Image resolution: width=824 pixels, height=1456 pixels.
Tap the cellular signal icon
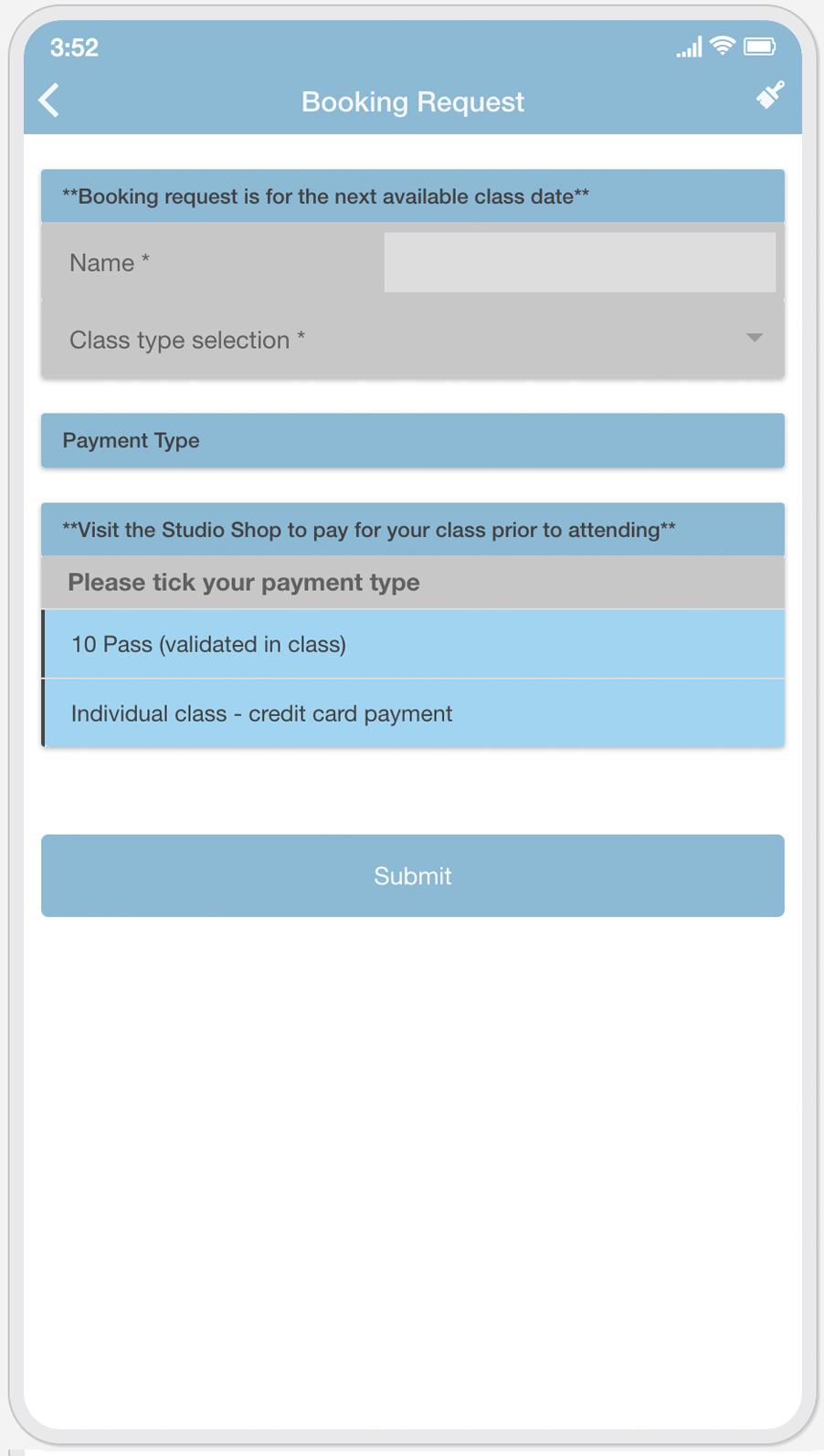tap(689, 47)
